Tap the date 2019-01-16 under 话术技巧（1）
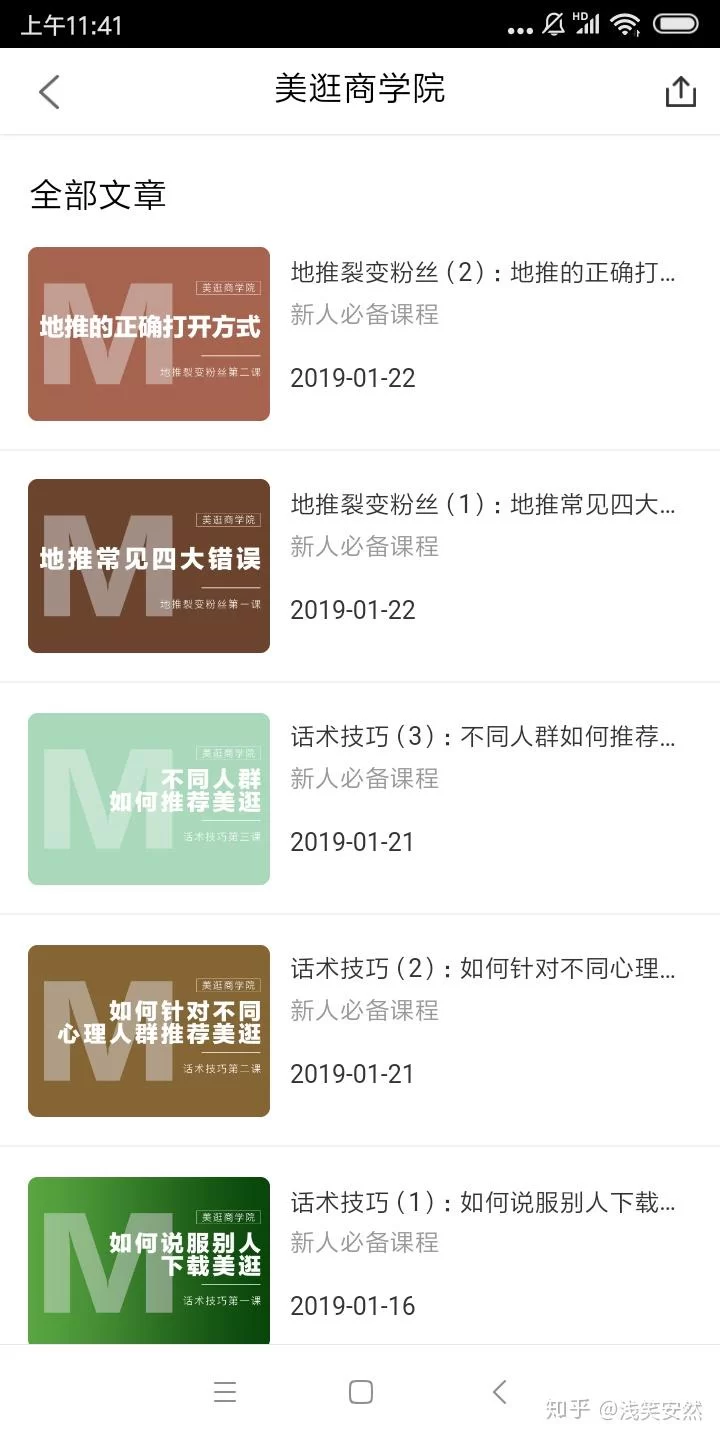The width and height of the screenshot is (720, 1440). [x=355, y=1306]
